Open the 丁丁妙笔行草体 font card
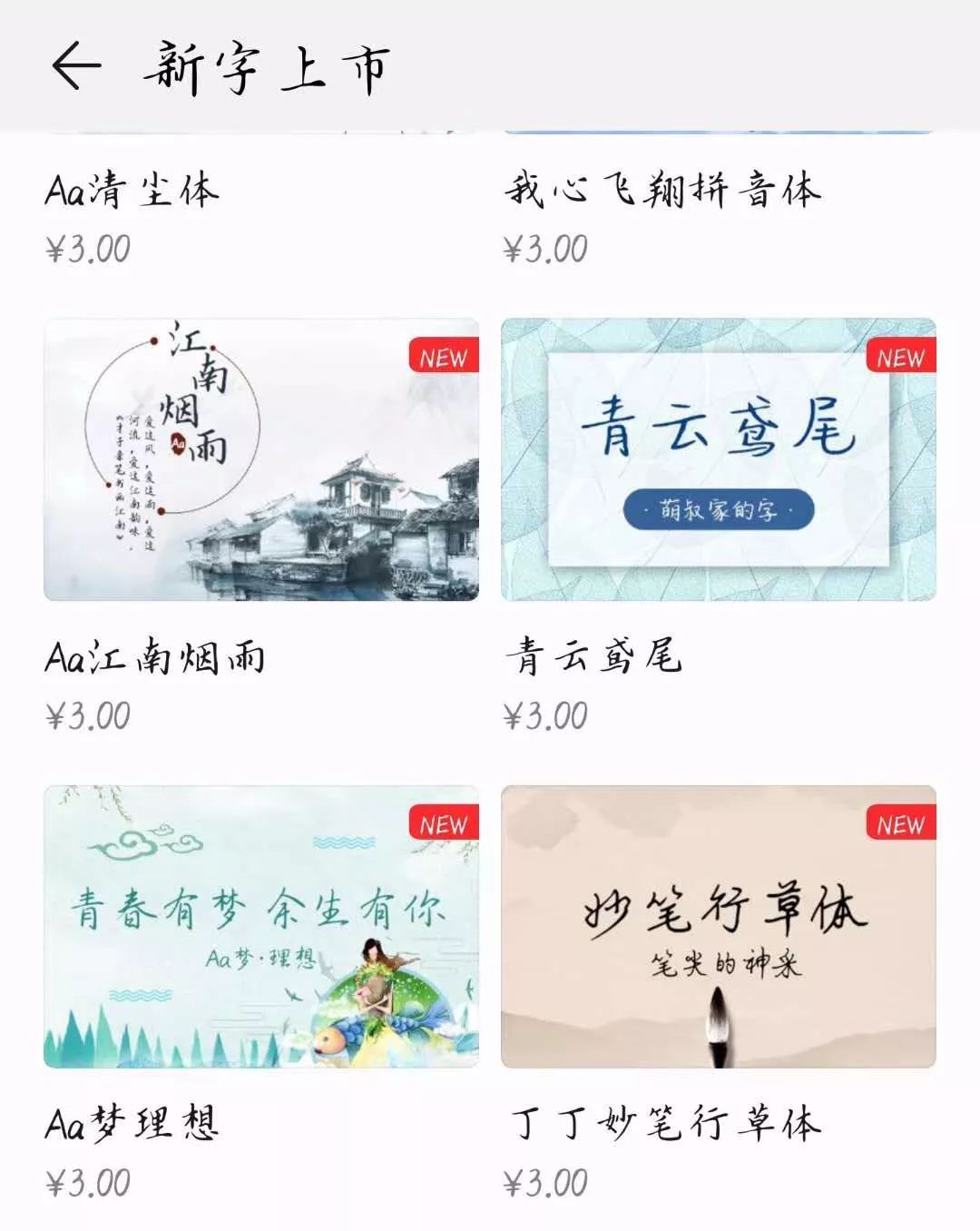Image resolution: width=980 pixels, height=1231 pixels. 718,926
